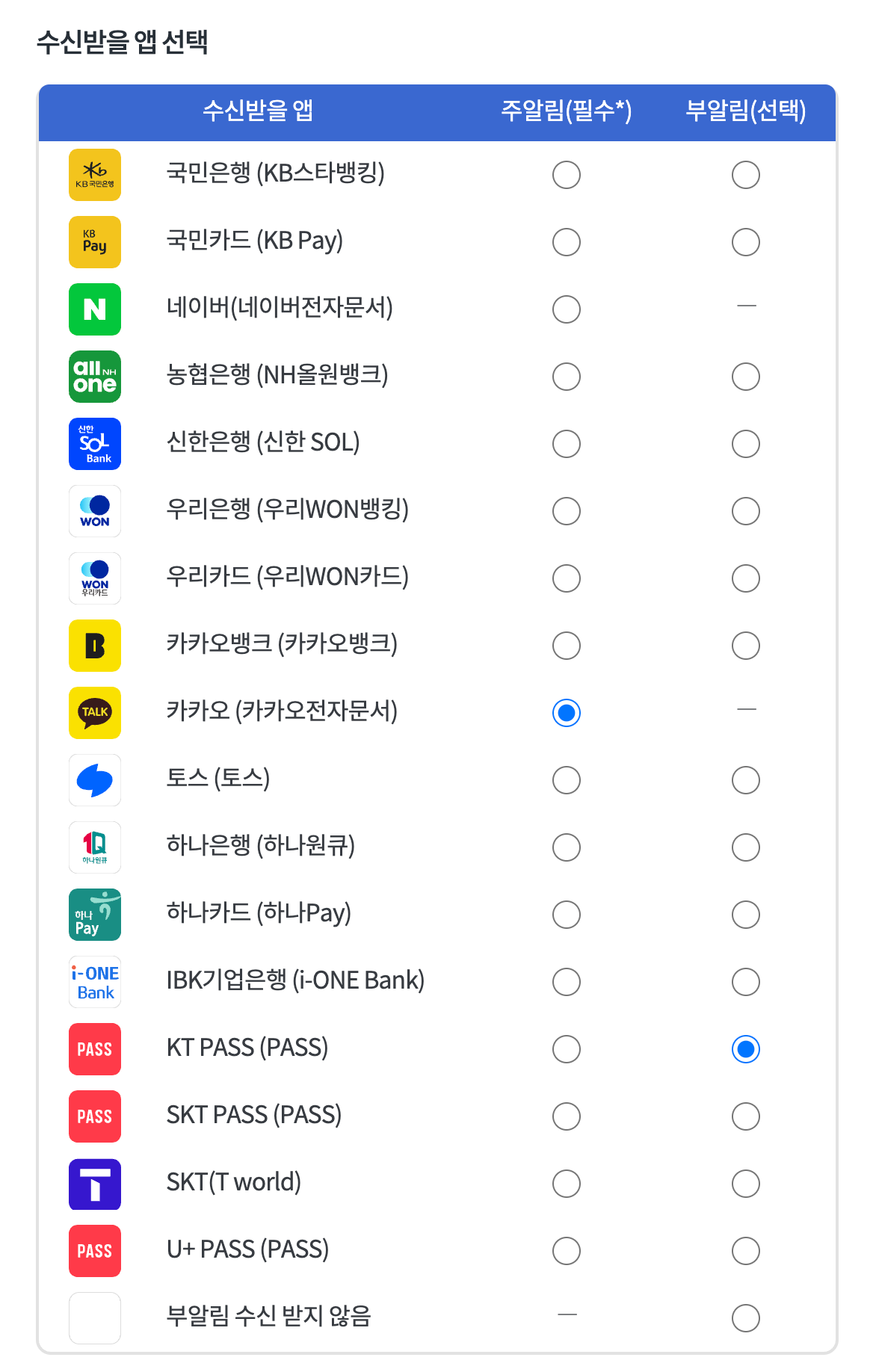Image resolution: width=873 pixels, height=1372 pixels.
Task: Click the Naver green N icon
Action: pos(94,309)
